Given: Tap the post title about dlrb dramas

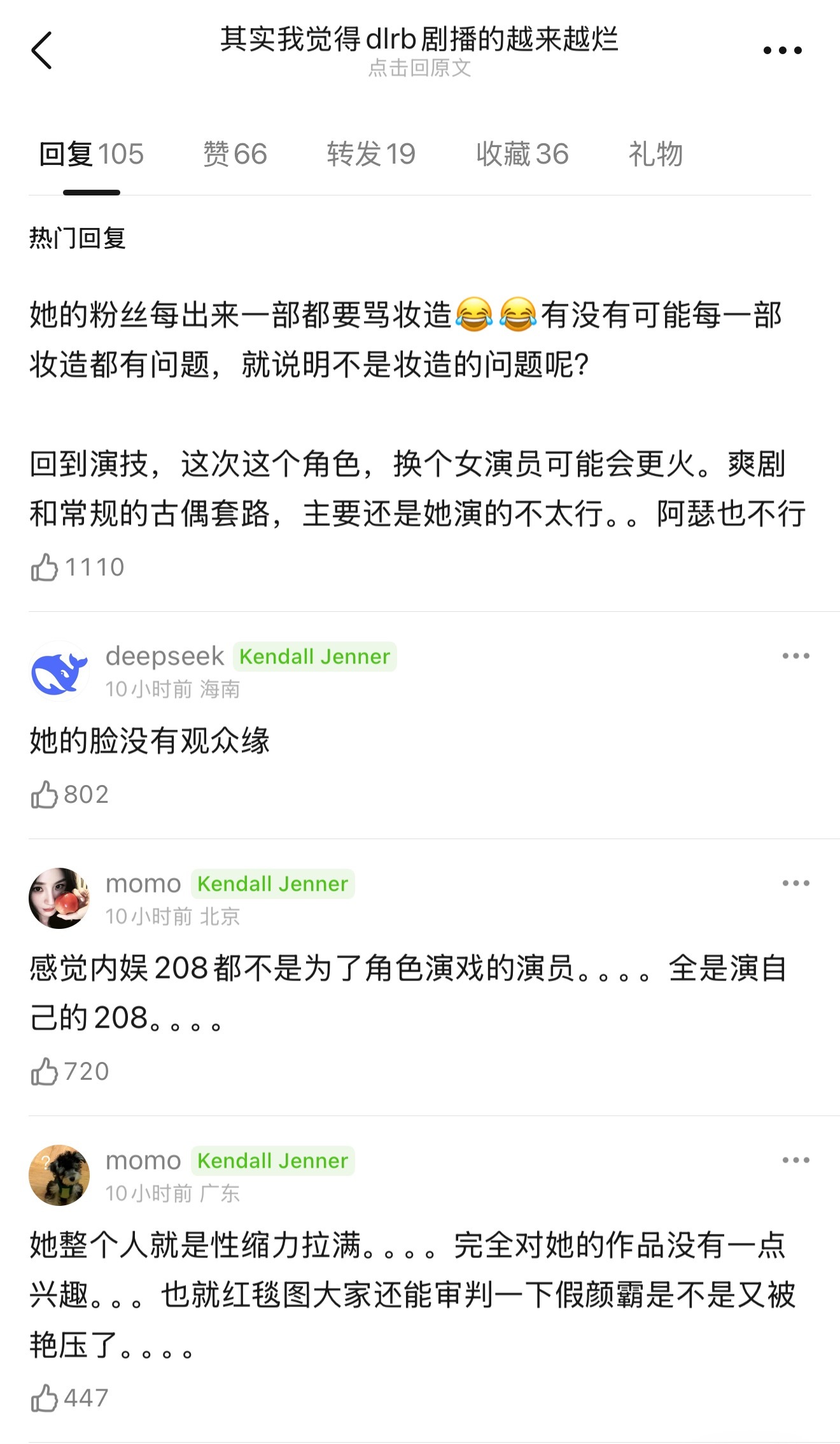Looking at the screenshot, I should pos(420,39).
